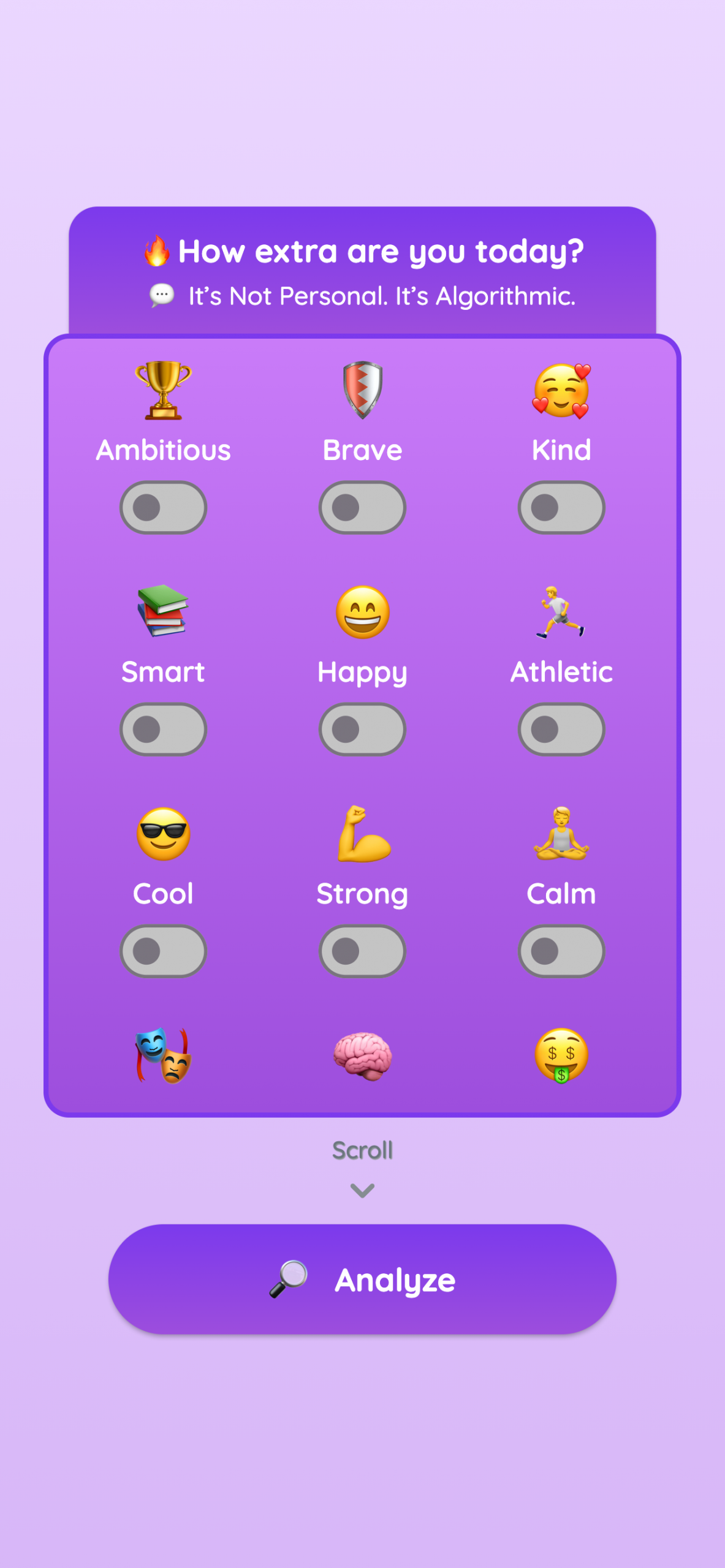The height and width of the screenshot is (1568, 725).
Task: Enable the Brave trait toggle
Action: [362, 508]
